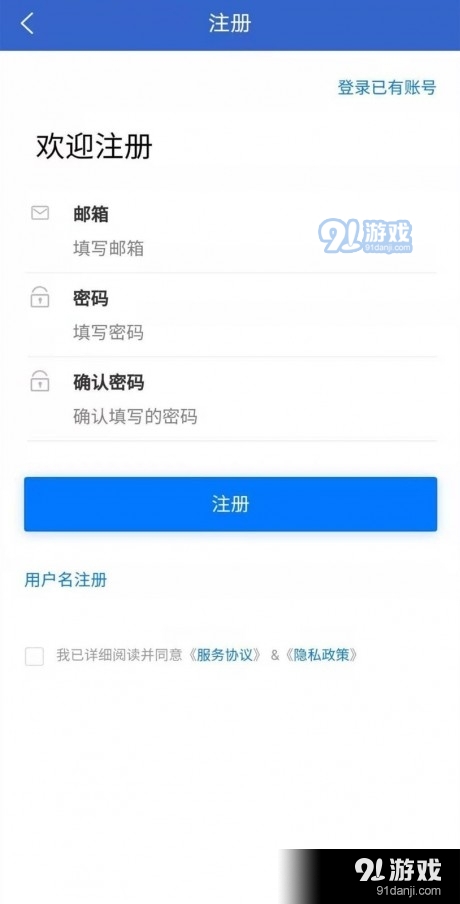Viewport: 460px width, 904px height.
Task: Check the agreement checkbox
Action: (35, 656)
